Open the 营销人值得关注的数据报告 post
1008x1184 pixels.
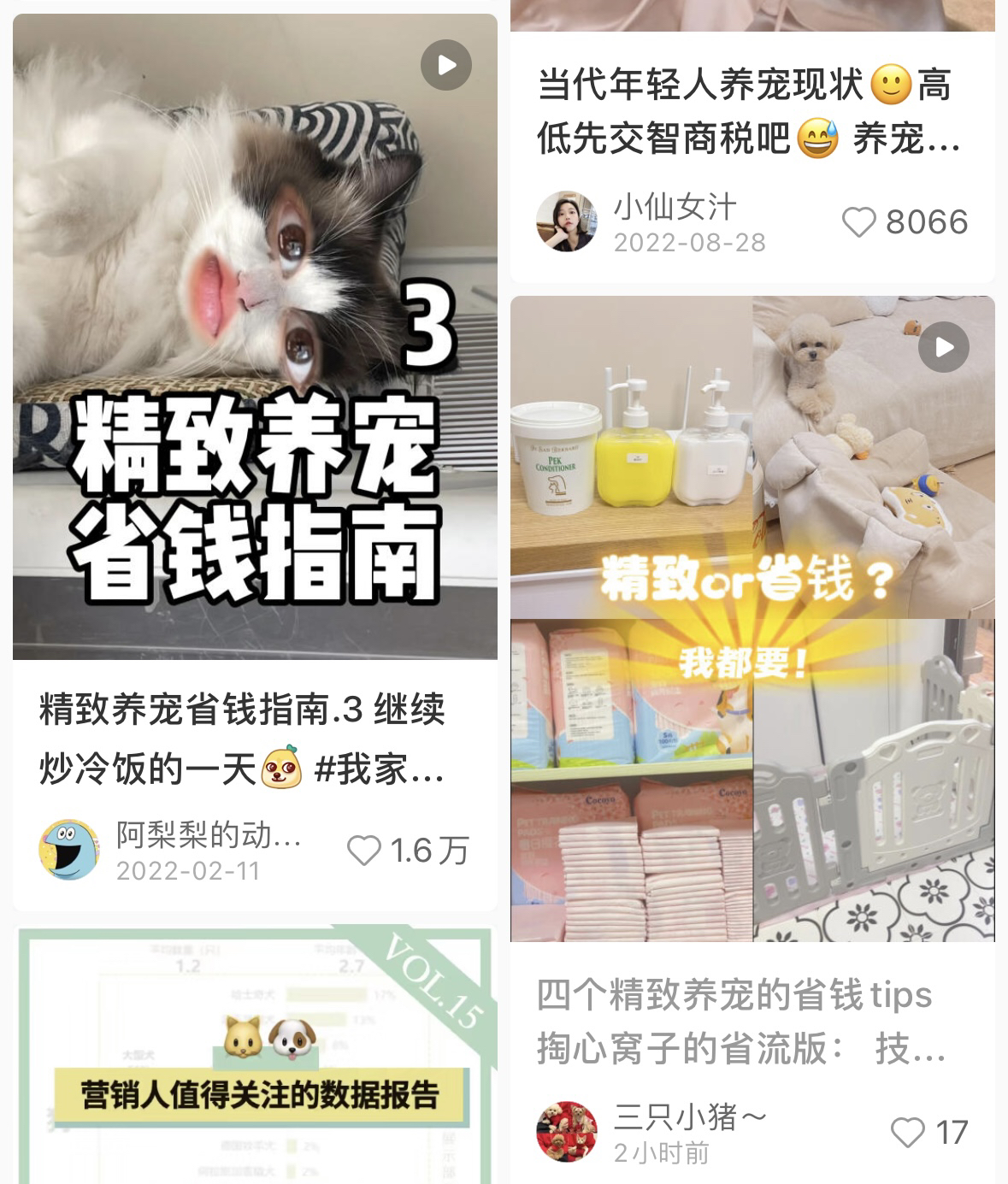(255, 1057)
